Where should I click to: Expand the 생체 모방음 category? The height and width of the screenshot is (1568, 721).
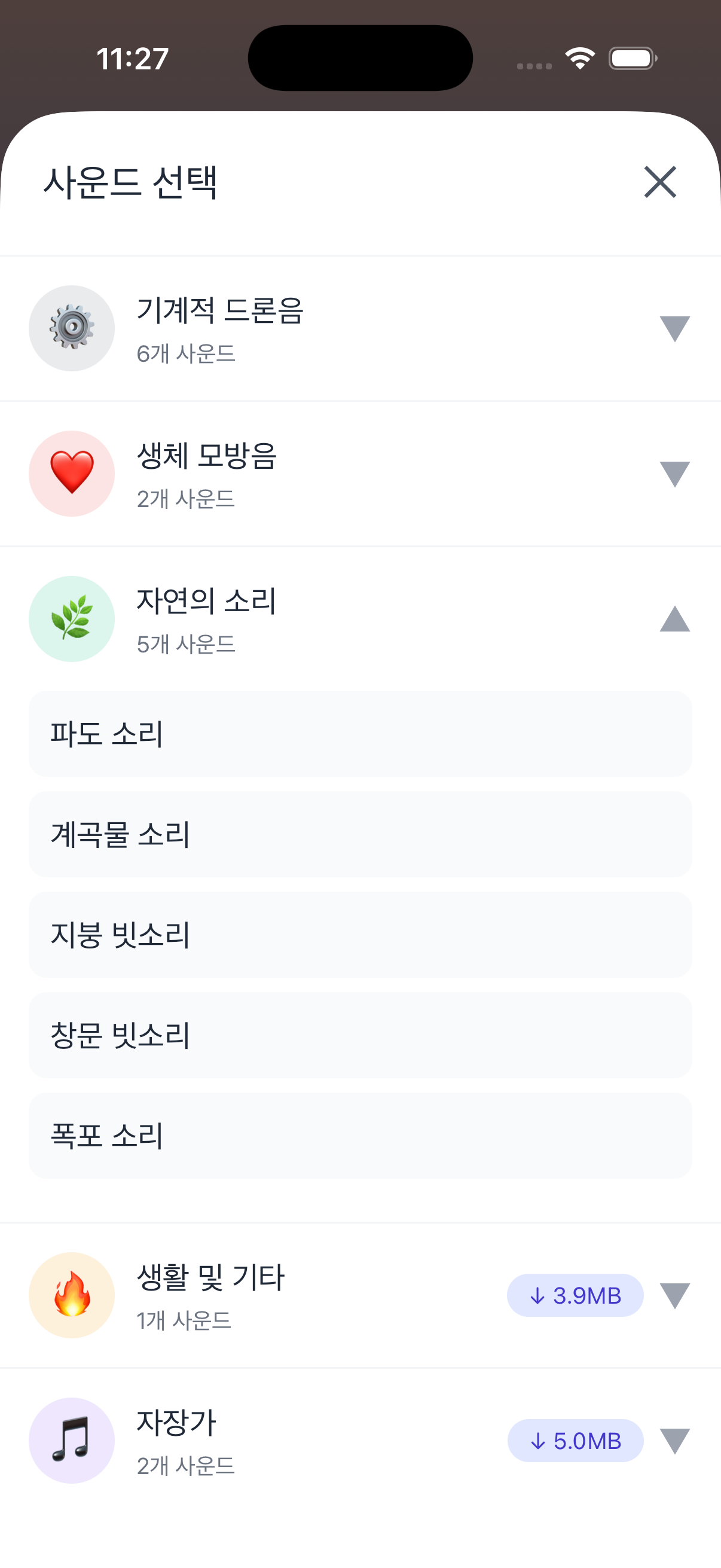pos(674,474)
